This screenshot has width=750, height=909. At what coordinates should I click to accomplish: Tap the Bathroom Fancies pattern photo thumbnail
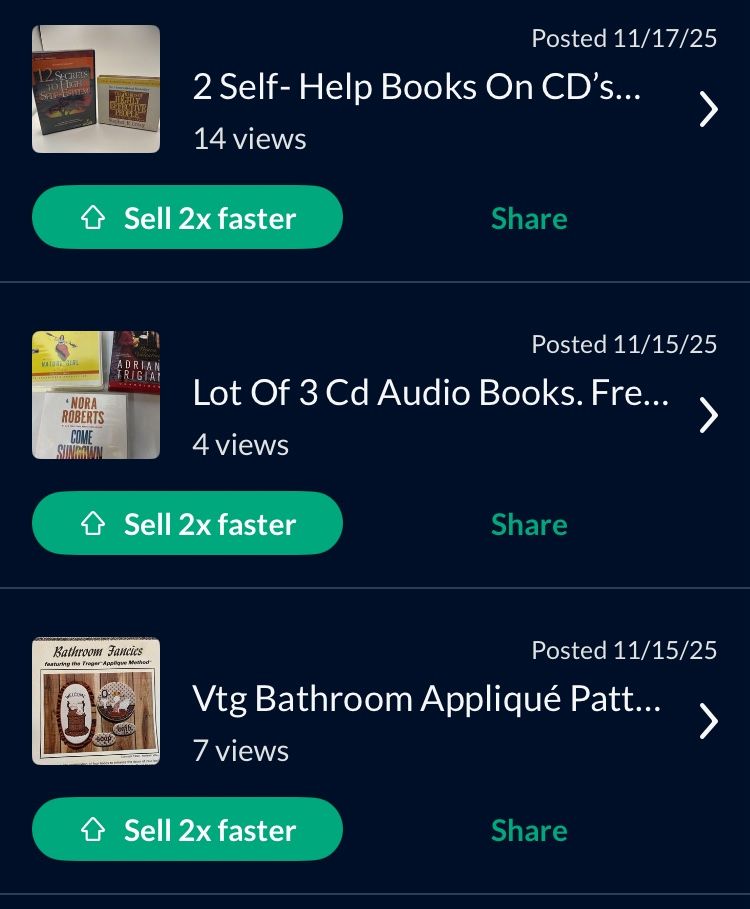click(x=96, y=701)
